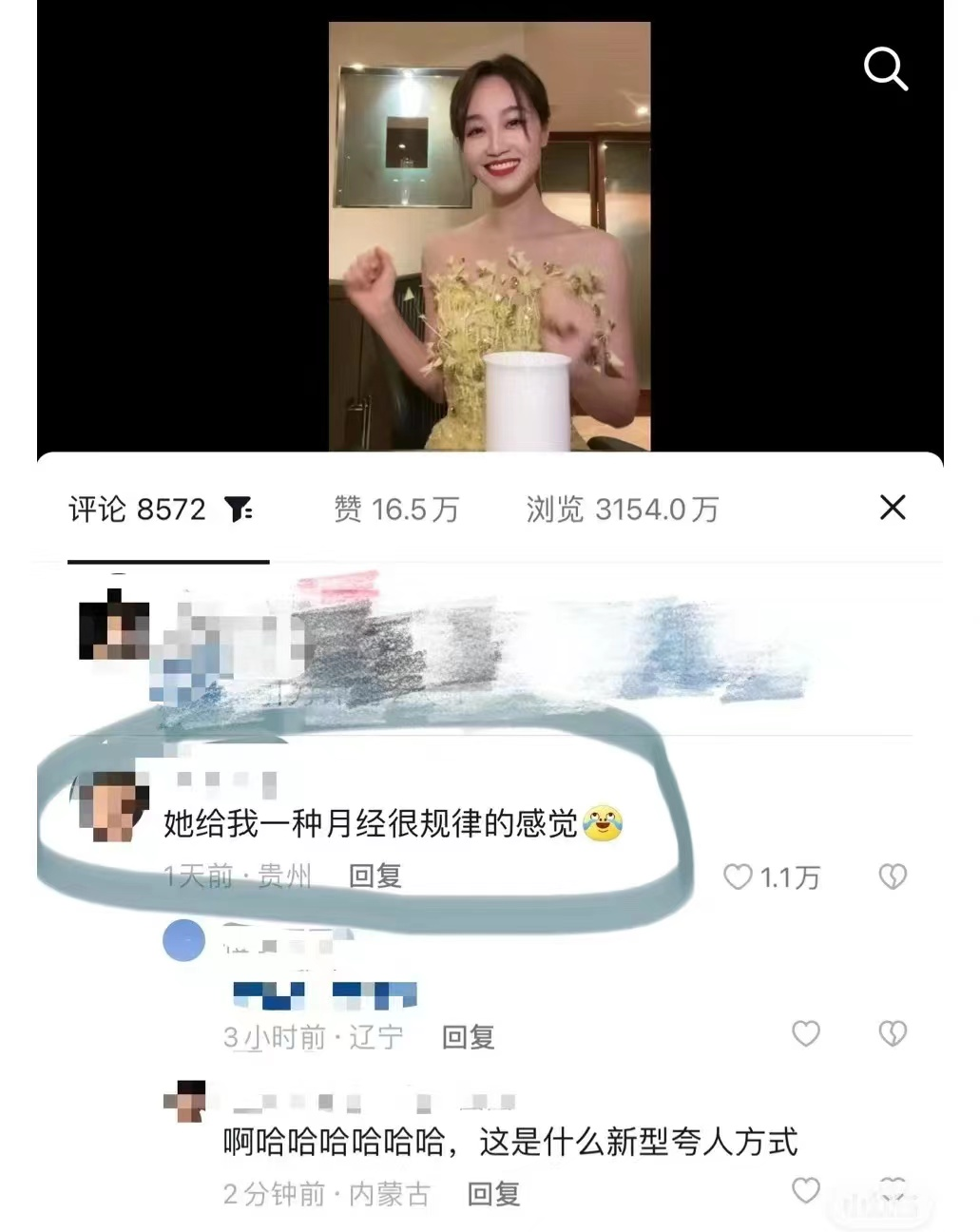This screenshot has height=1232, width=980.
Task: Reply to the 贵州 comment about 月经很规律
Action: click(375, 876)
